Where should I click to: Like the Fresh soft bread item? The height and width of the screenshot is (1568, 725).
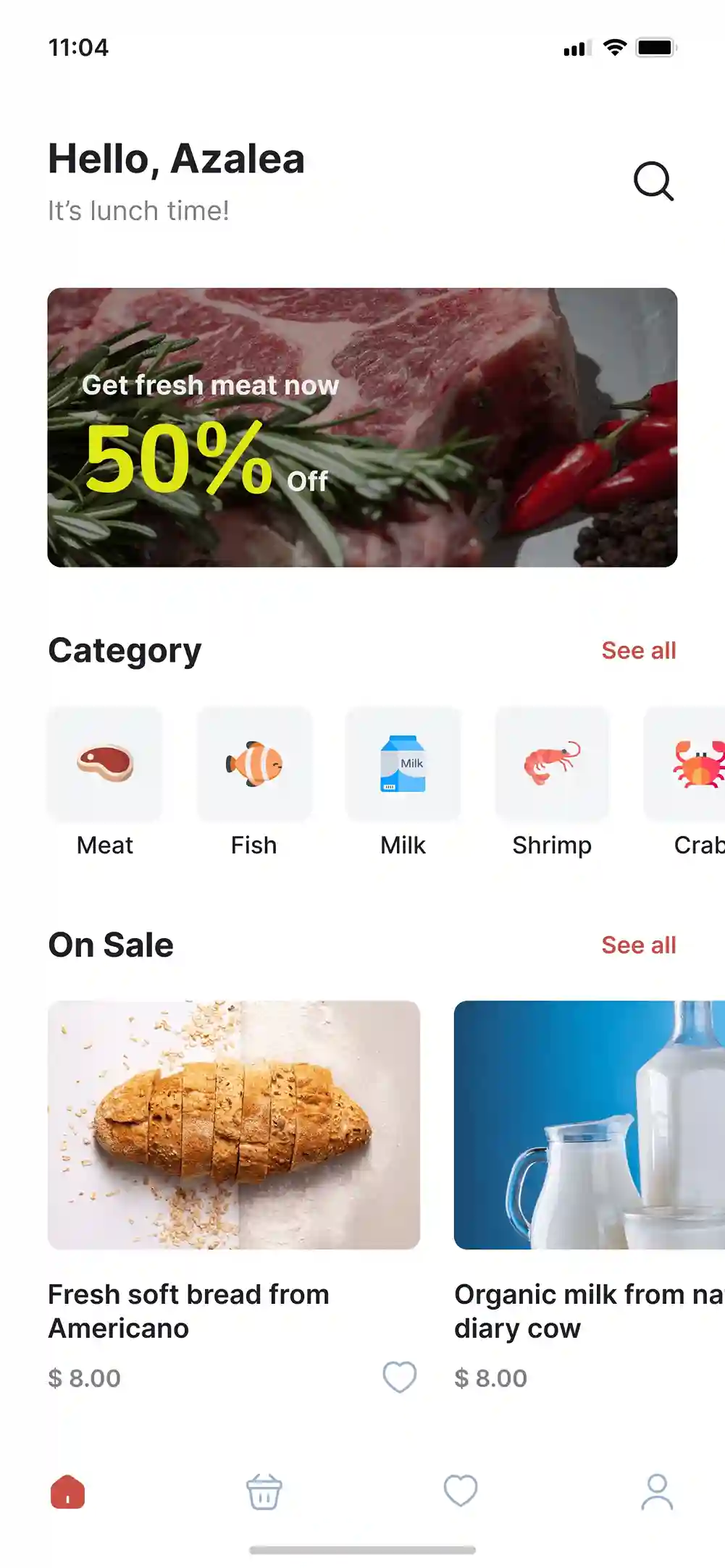(400, 1377)
